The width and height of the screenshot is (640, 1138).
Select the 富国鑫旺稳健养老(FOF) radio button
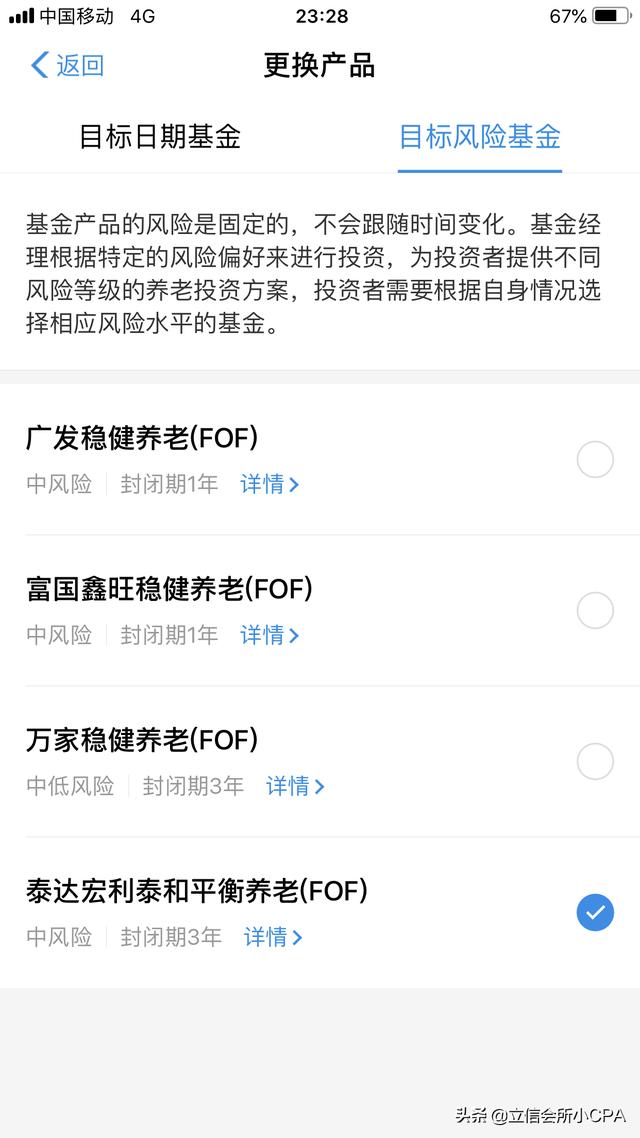click(595, 610)
